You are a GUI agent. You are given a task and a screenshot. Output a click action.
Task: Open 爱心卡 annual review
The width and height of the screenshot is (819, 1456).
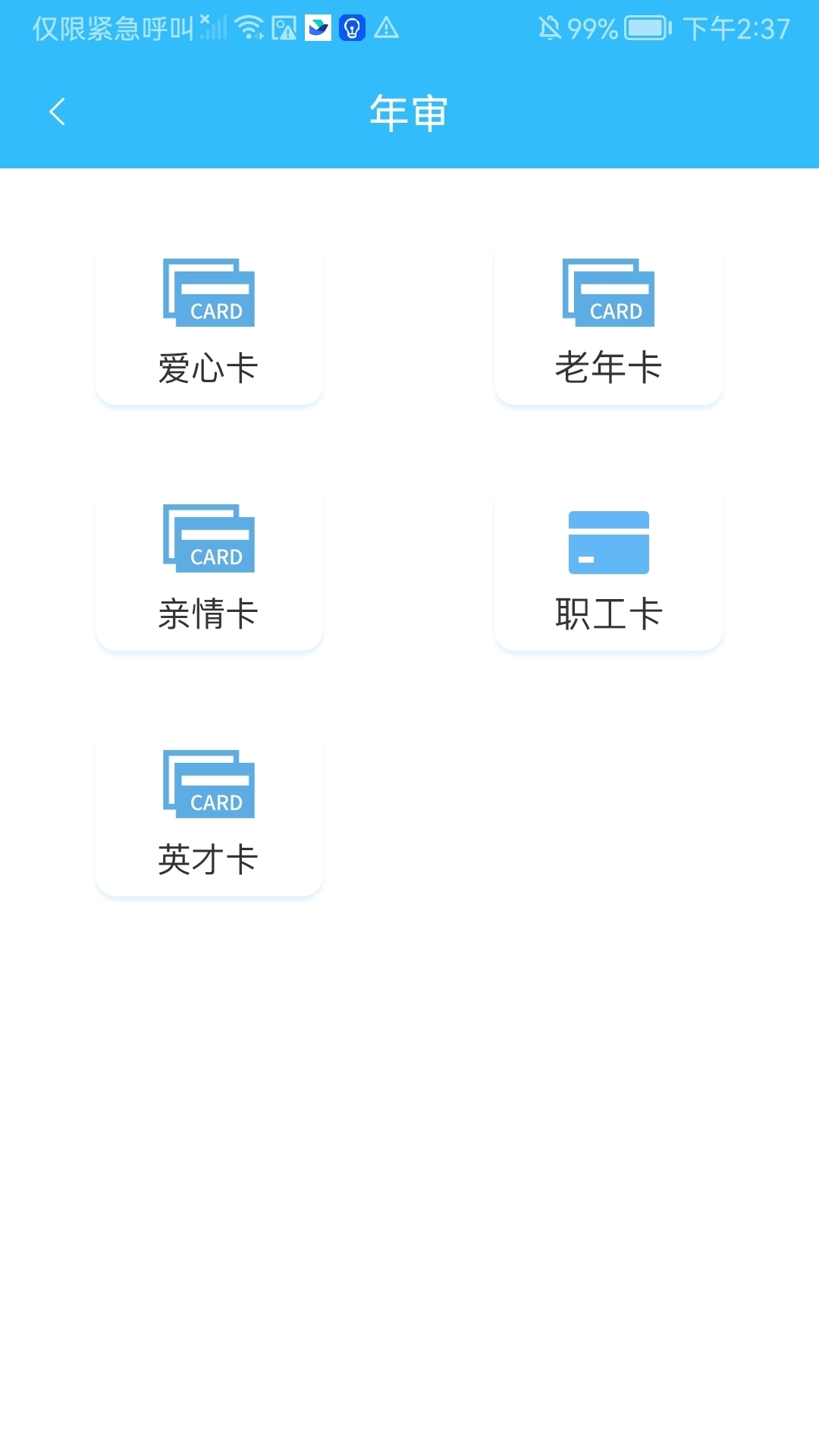click(209, 325)
